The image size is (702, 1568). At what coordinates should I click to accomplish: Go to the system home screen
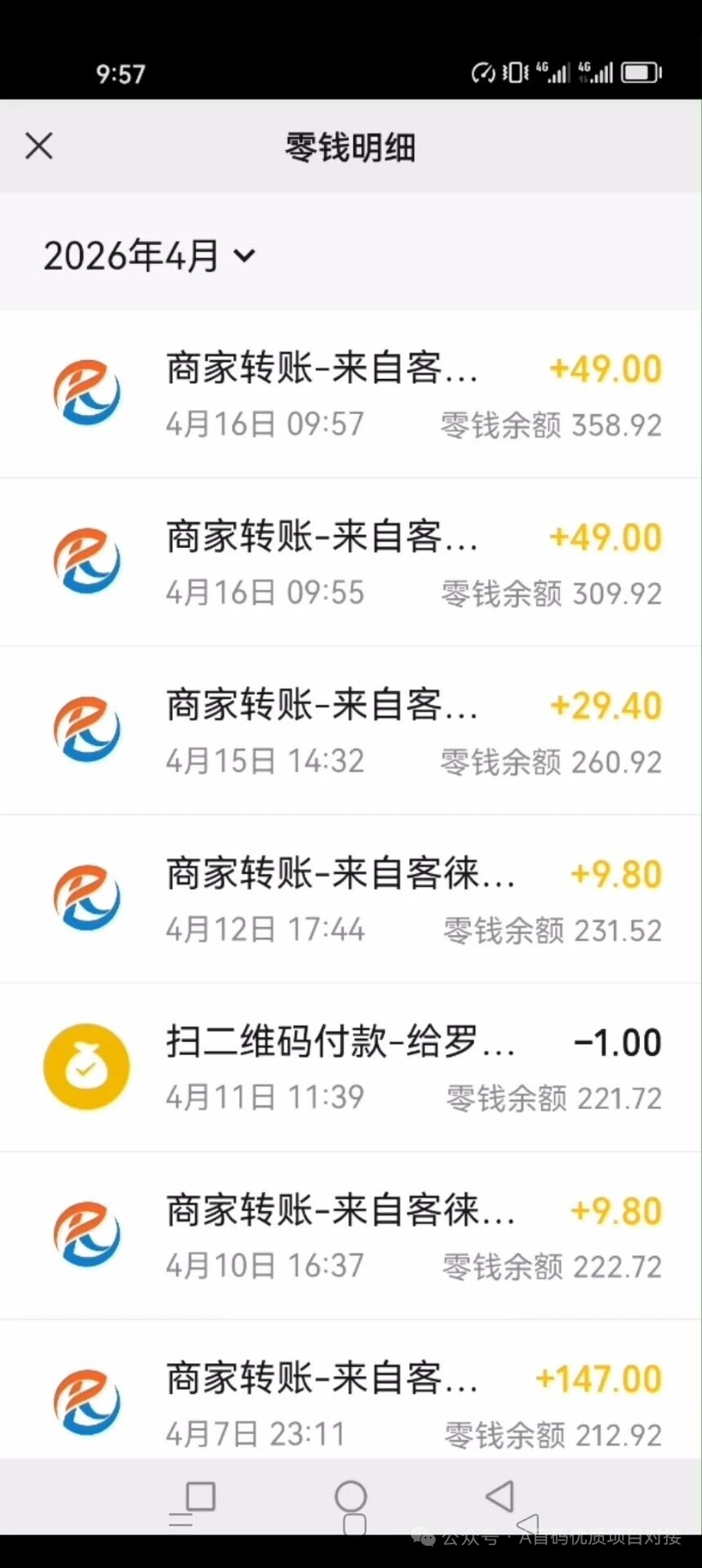click(351, 1497)
